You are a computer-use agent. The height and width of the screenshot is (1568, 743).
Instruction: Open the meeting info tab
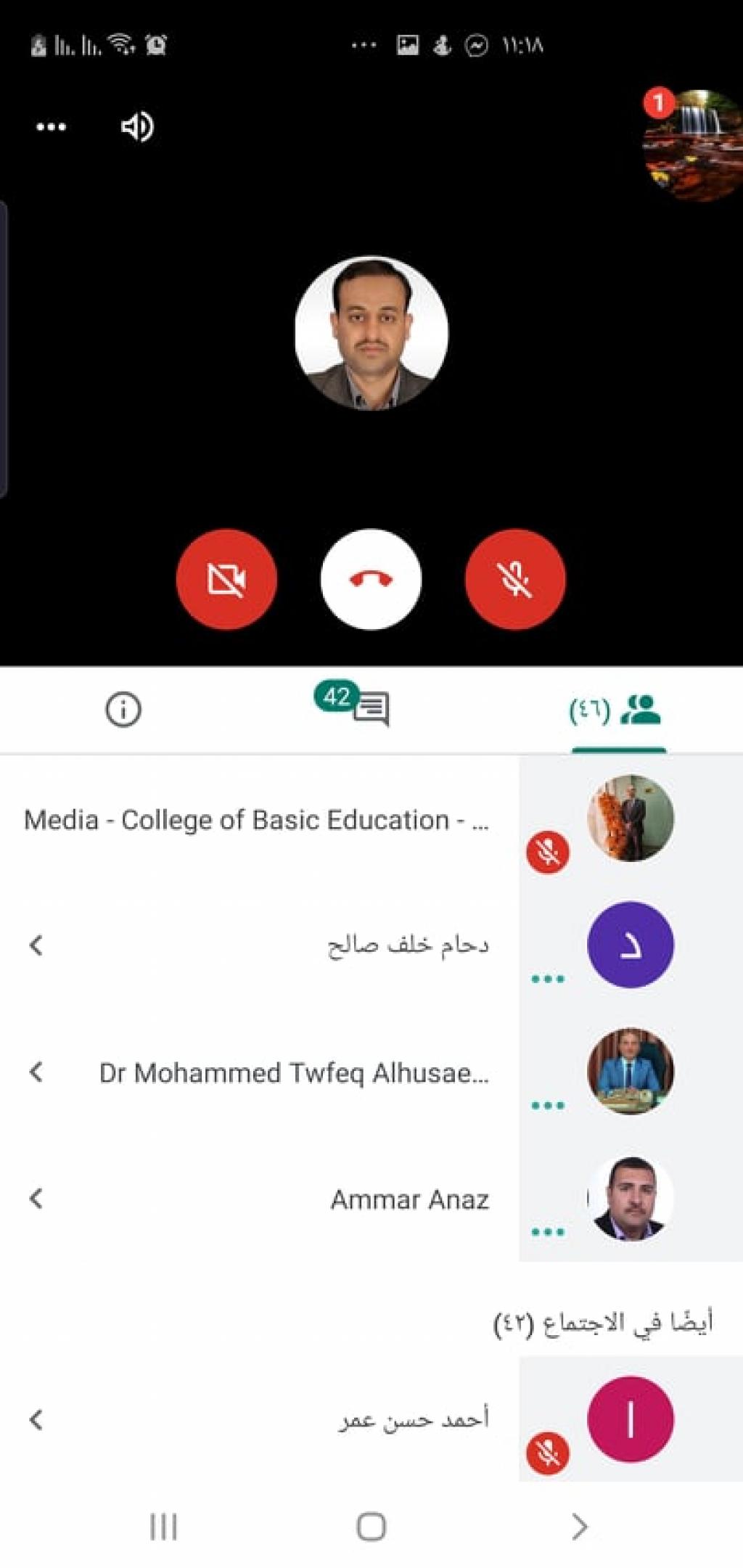123,709
